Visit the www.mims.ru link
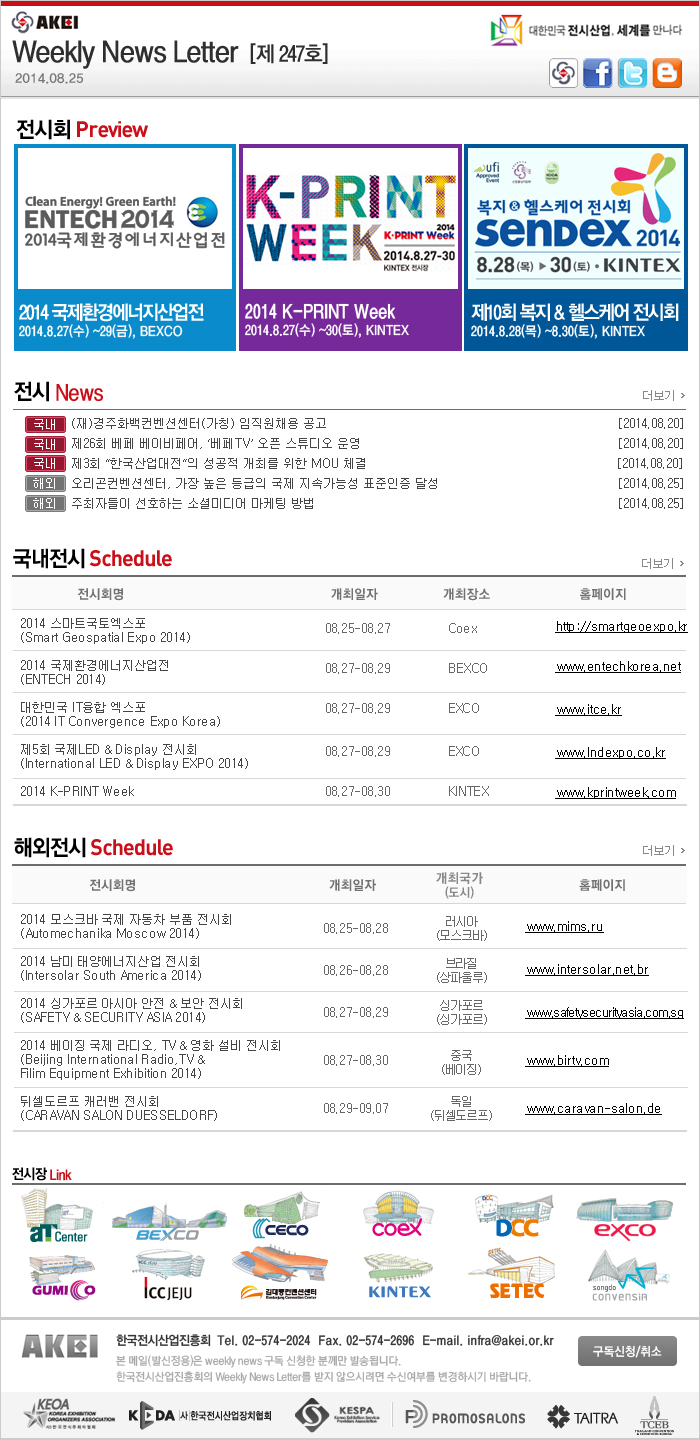Screen dimensions: 700x1440 pos(565,927)
